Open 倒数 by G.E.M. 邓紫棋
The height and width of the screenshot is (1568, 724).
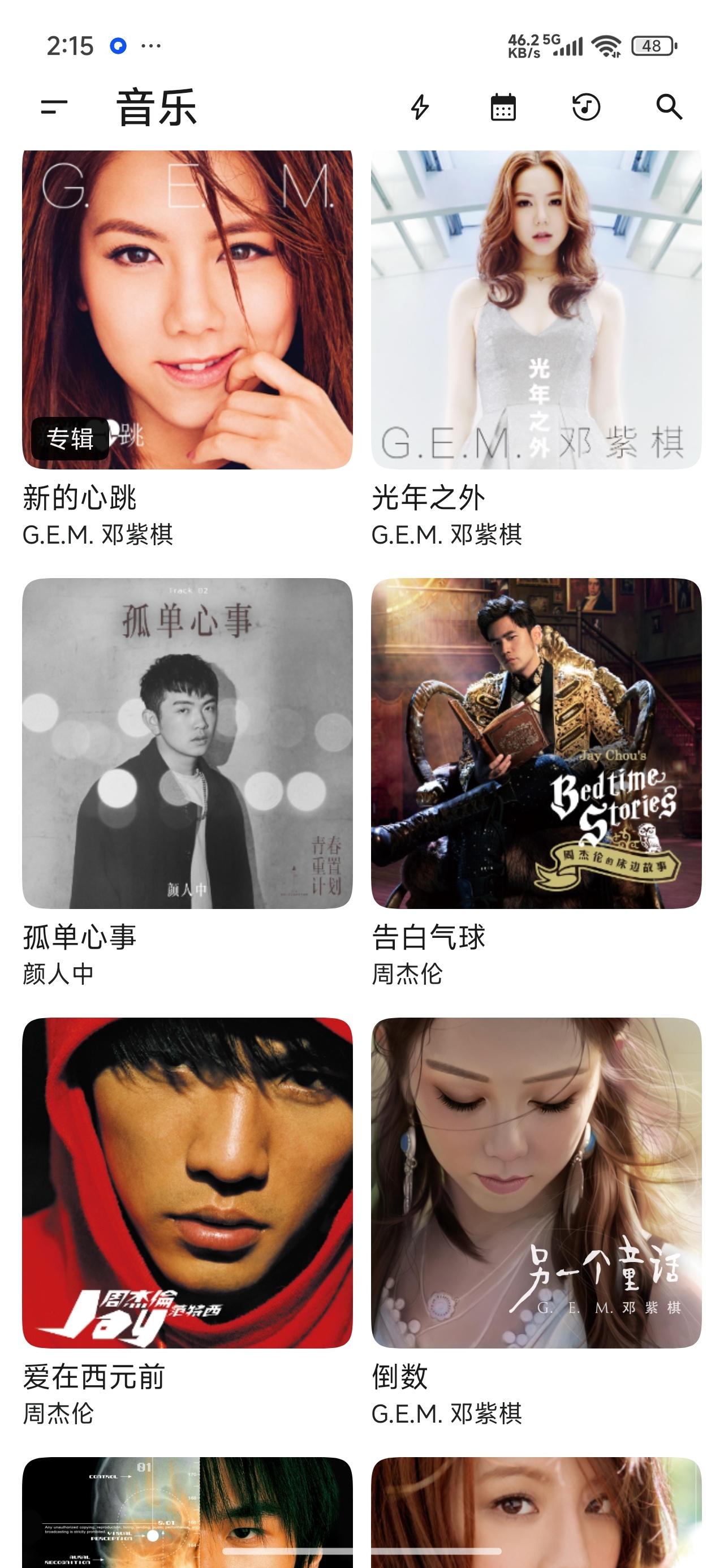click(536, 1223)
